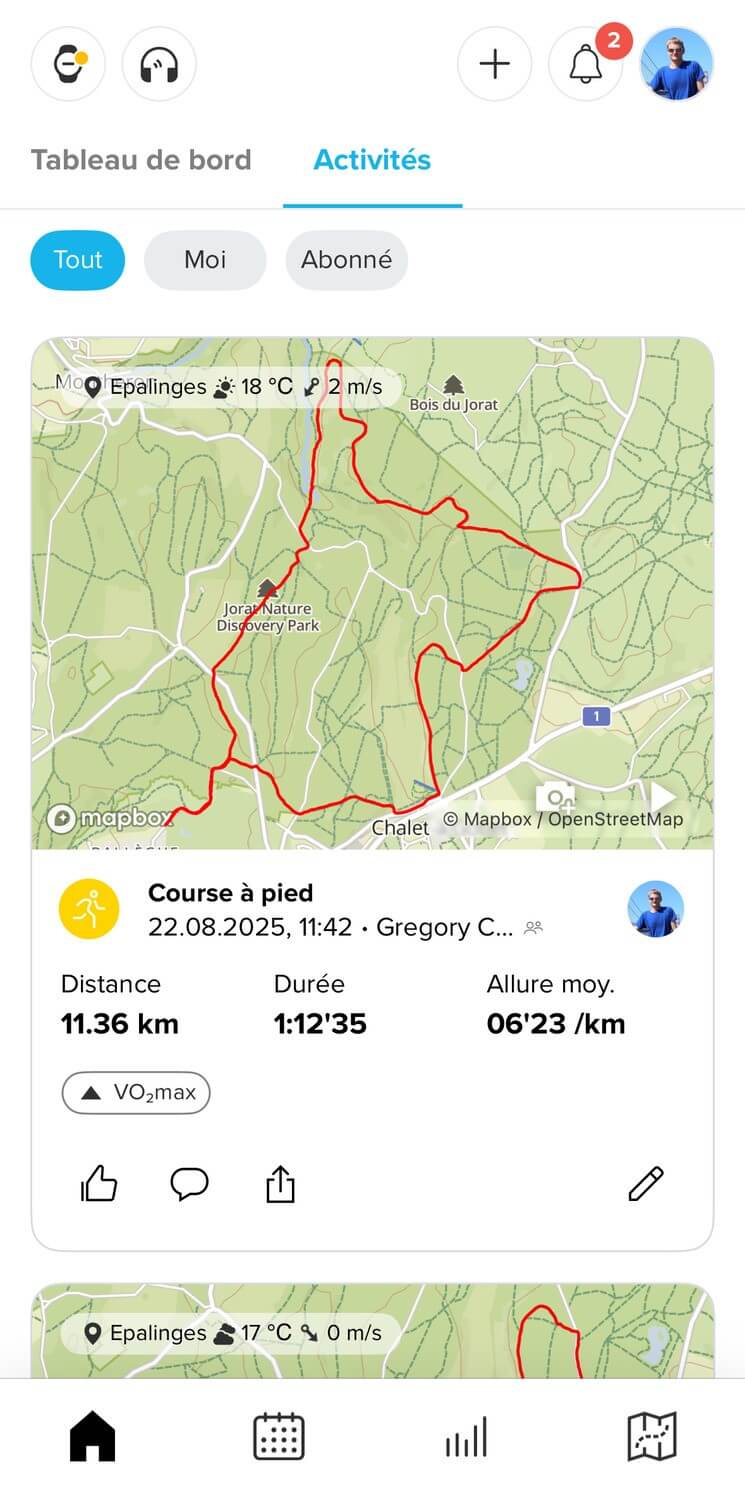Open the notifications bell
Screen dimensions: 745x1500
(586, 65)
